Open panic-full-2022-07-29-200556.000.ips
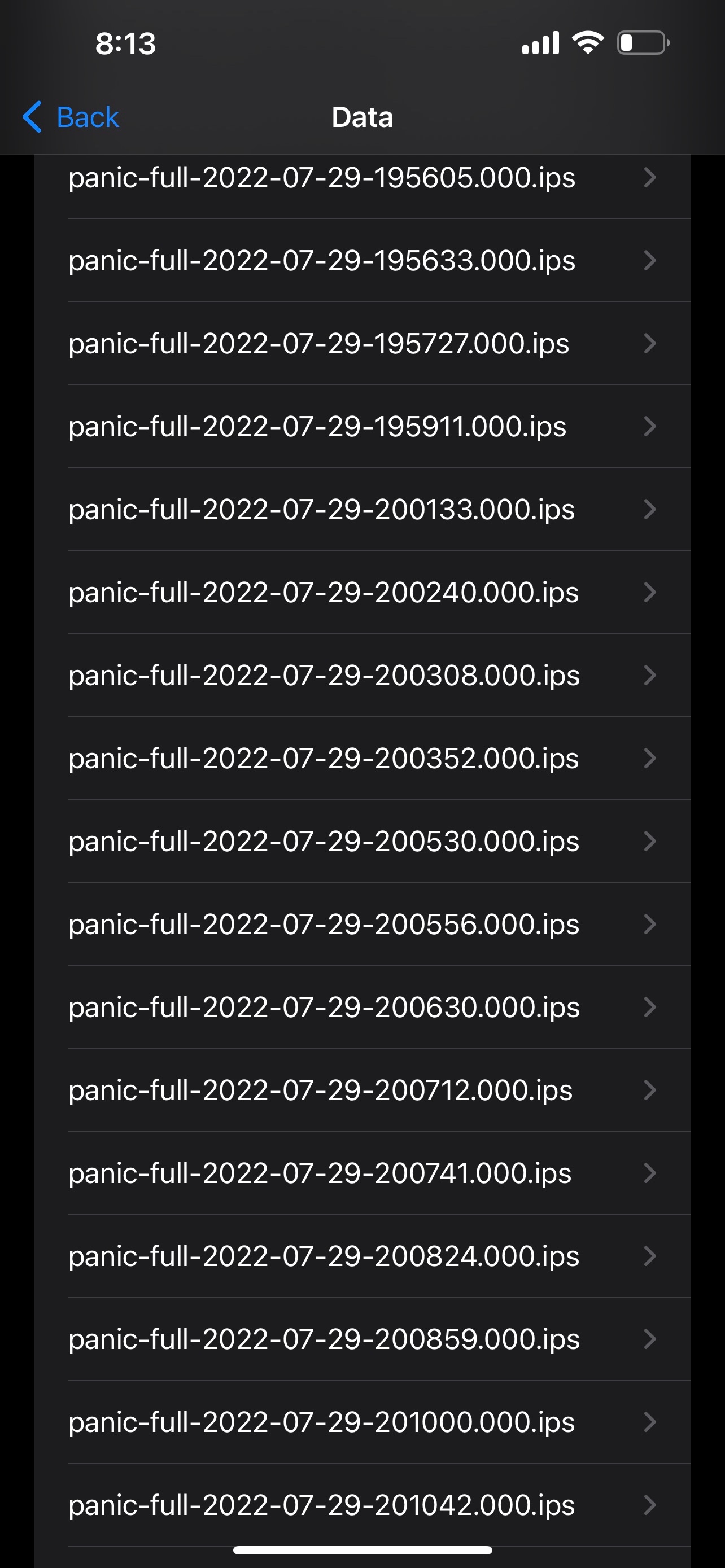 (x=361, y=925)
